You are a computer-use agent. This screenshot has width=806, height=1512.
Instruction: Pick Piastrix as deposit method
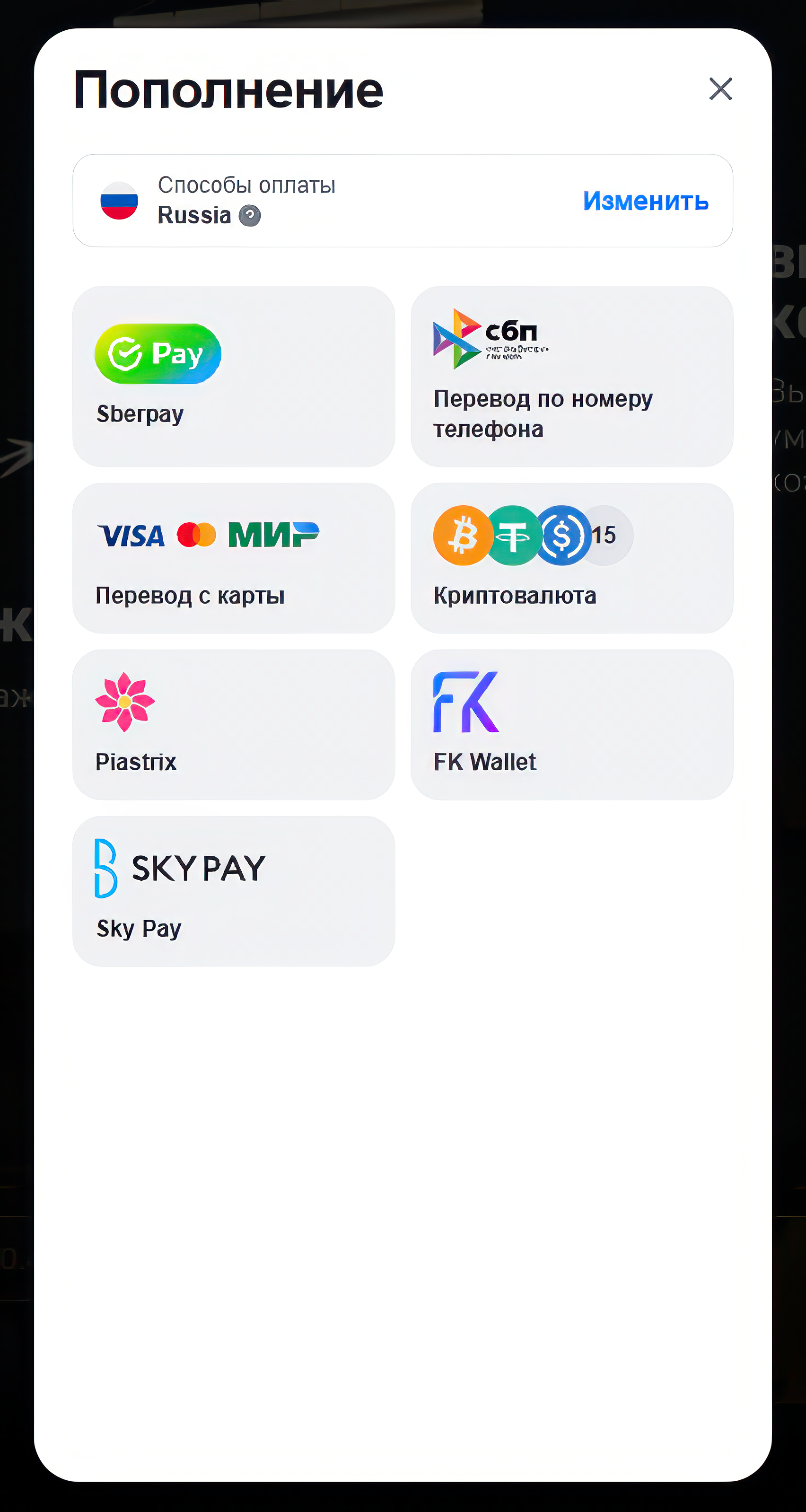click(233, 724)
